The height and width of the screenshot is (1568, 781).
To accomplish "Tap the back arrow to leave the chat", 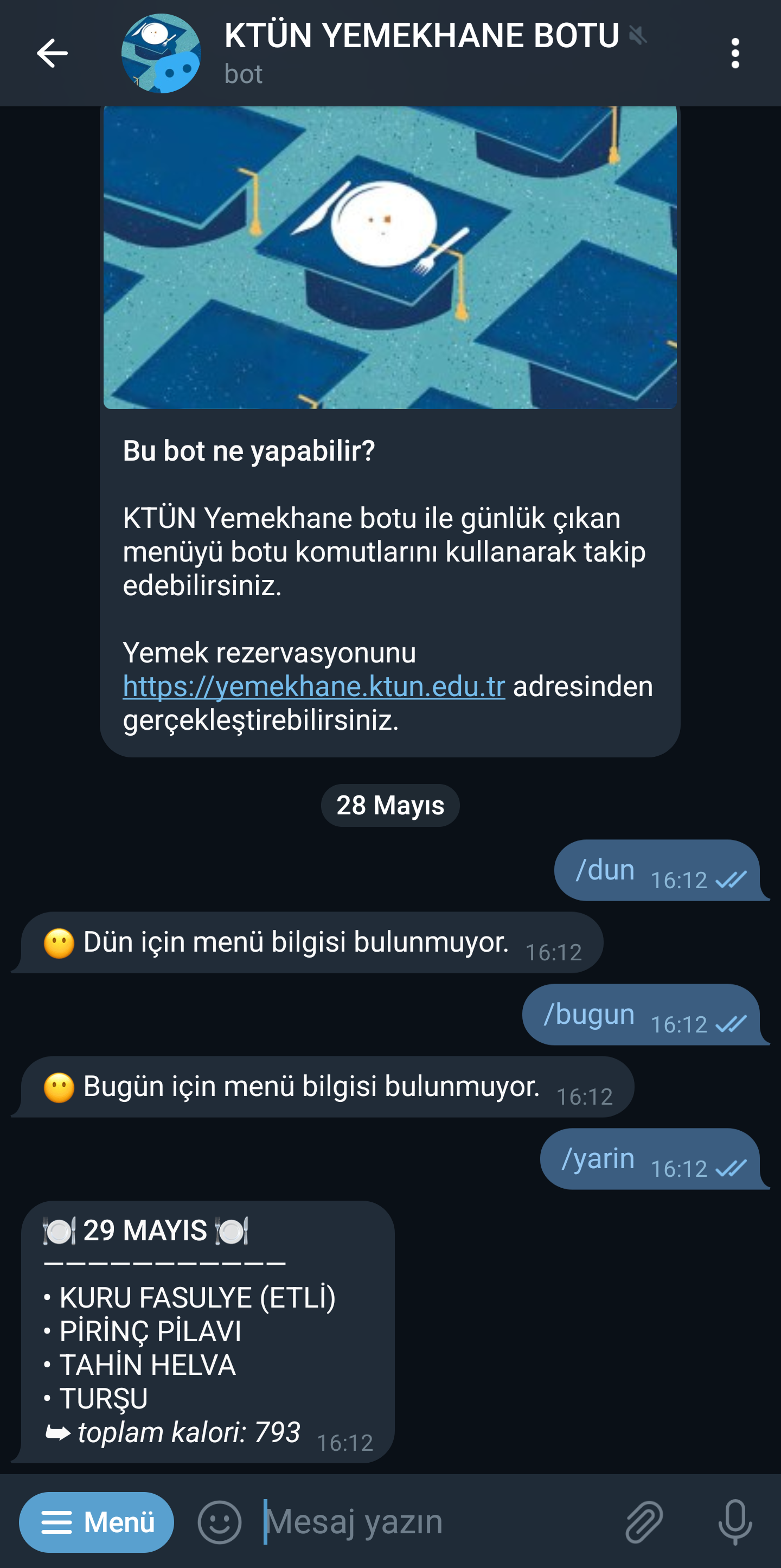I will tap(53, 54).
